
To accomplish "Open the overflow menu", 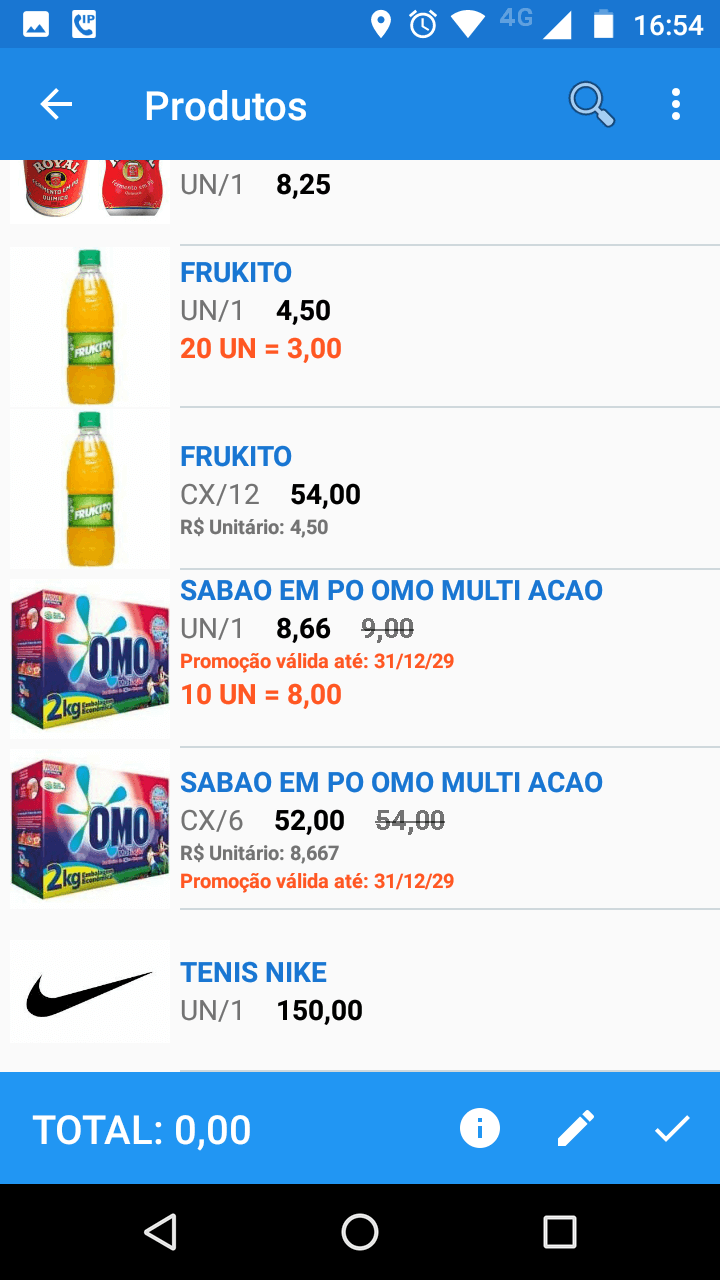I will coord(676,105).
